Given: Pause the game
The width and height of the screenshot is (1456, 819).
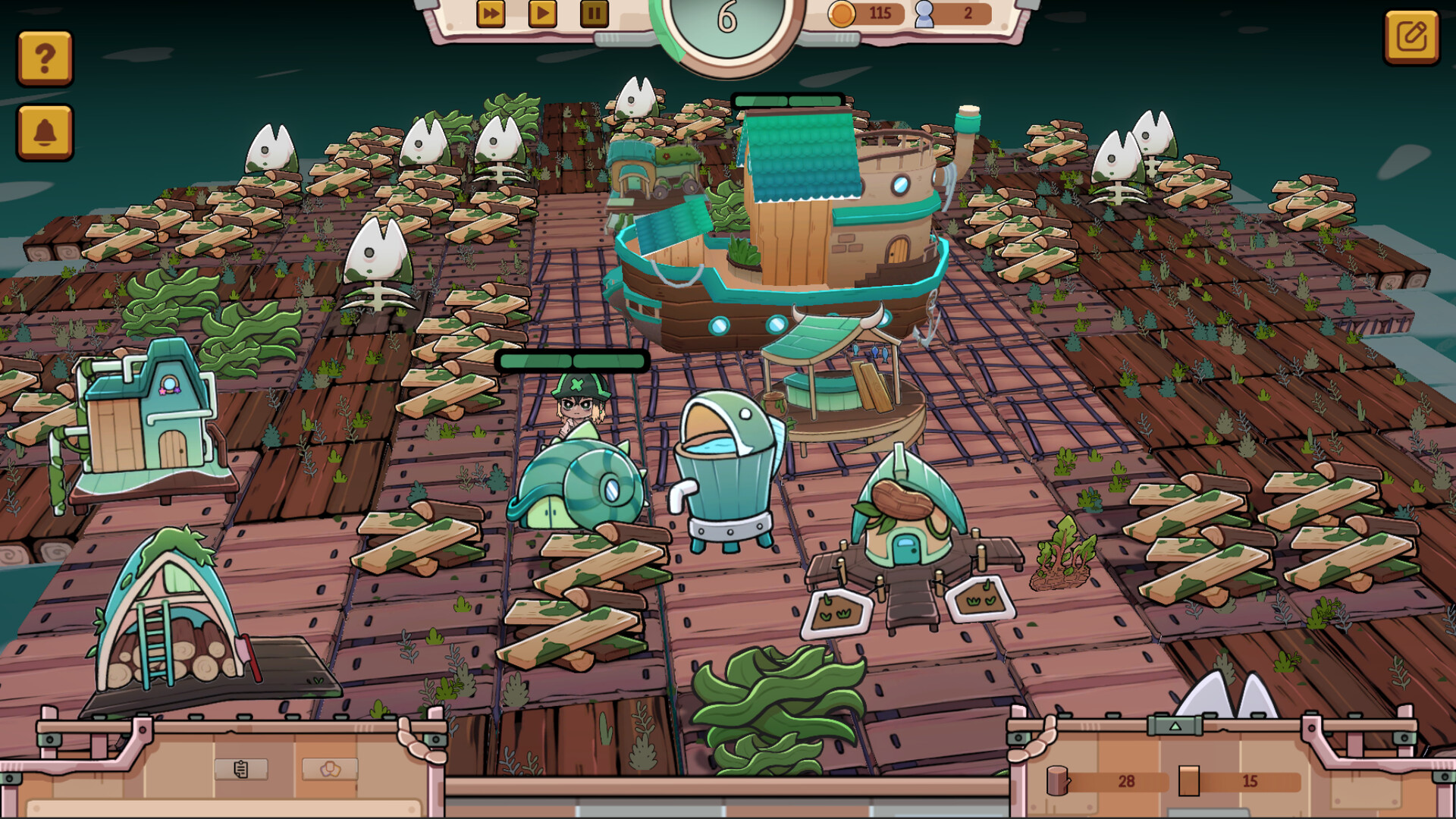Looking at the screenshot, I should [594, 14].
